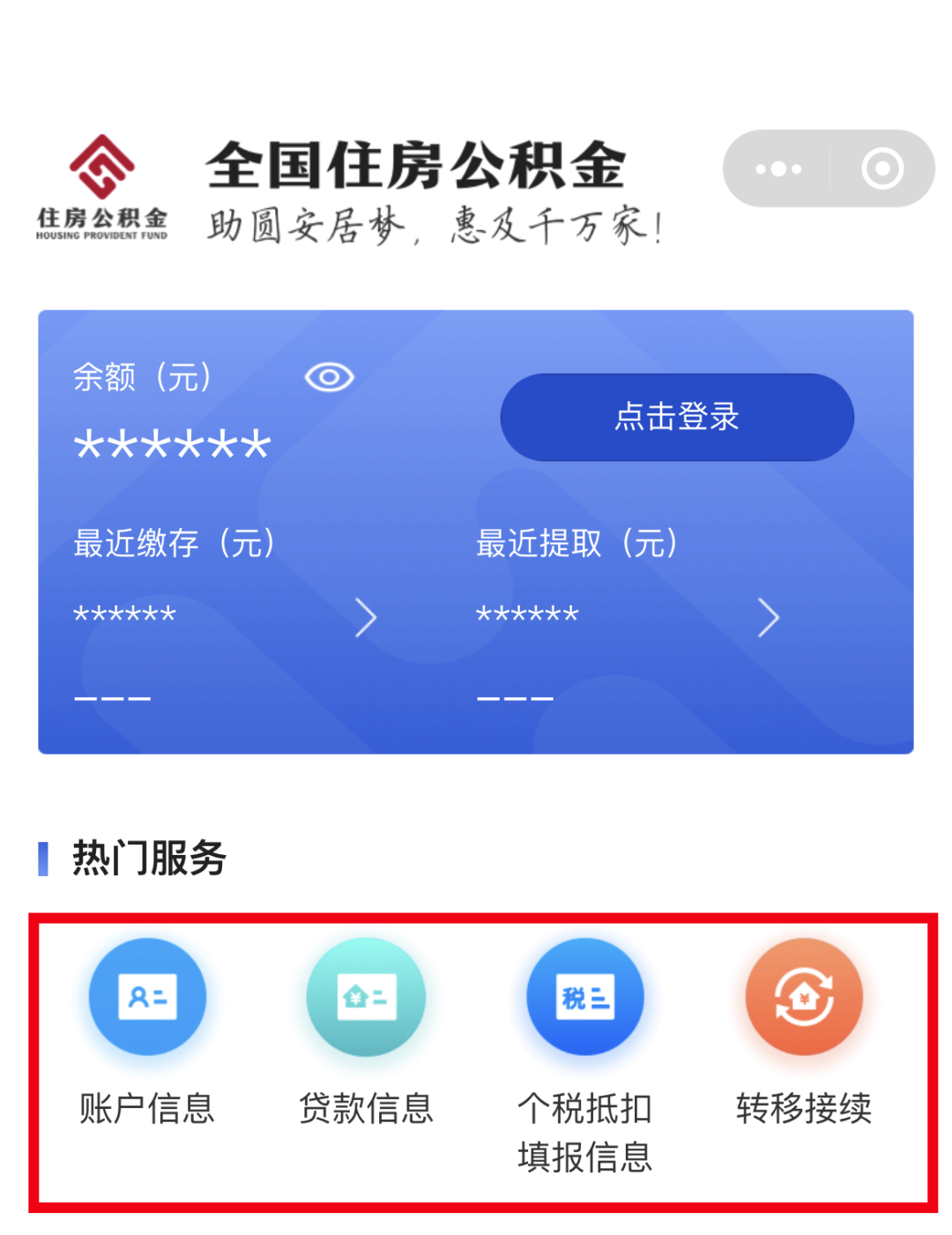Viewport: 952px width, 1235px height.
Task: Open the mini program more options menu
Action: [777, 168]
